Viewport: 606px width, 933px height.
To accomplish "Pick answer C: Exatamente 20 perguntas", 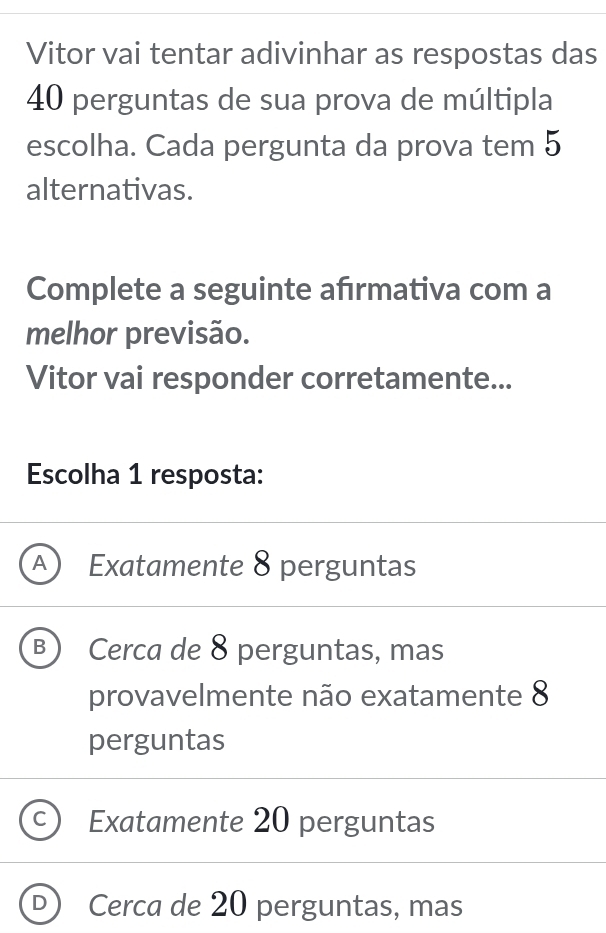I will point(40,821).
